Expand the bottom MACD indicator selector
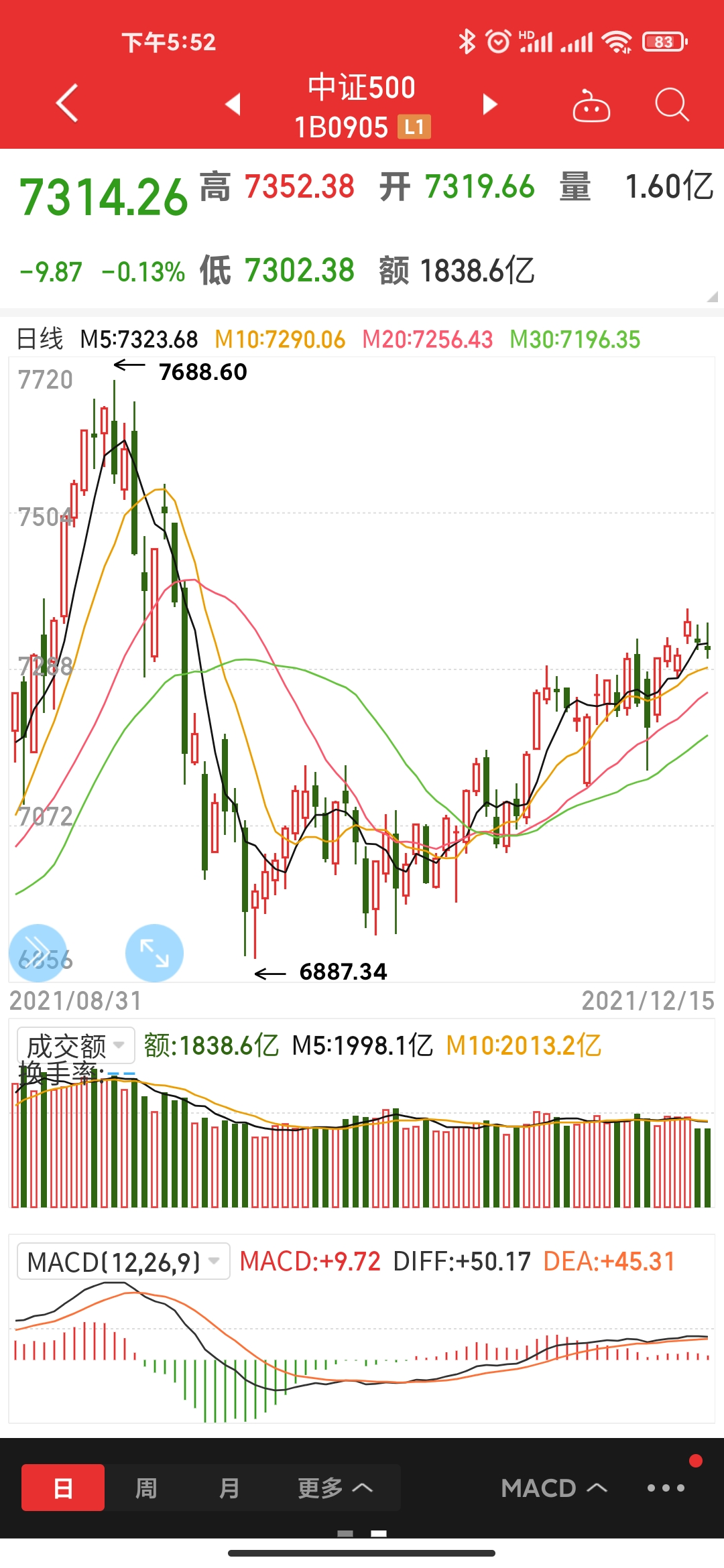 point(554,1488)
